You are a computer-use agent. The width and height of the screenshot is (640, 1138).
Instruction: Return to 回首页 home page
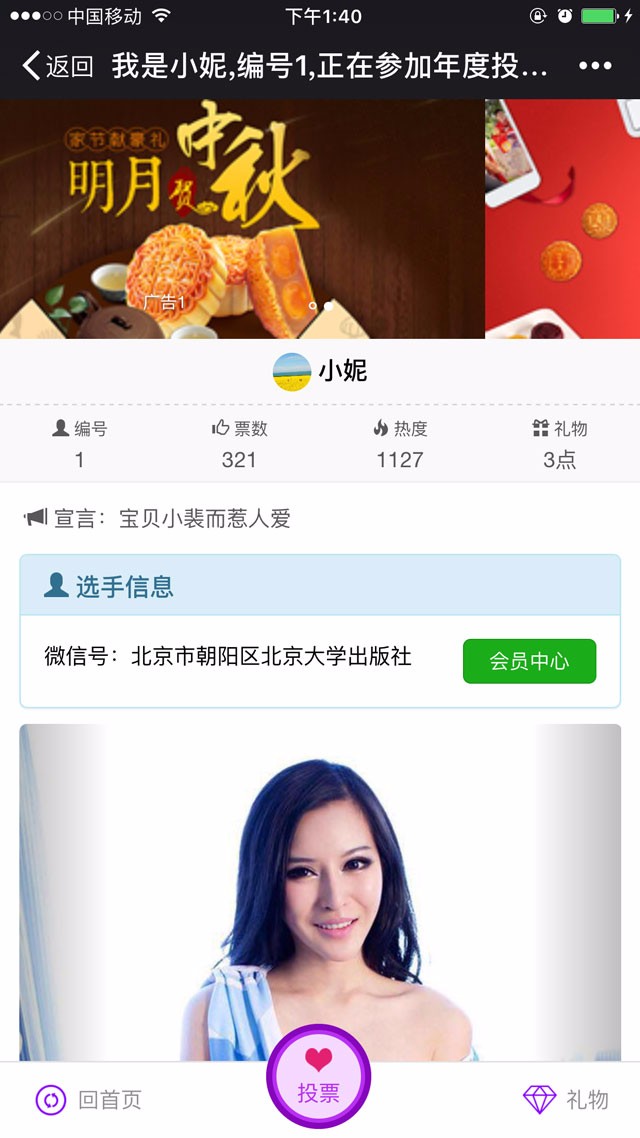click(89, 1100)
